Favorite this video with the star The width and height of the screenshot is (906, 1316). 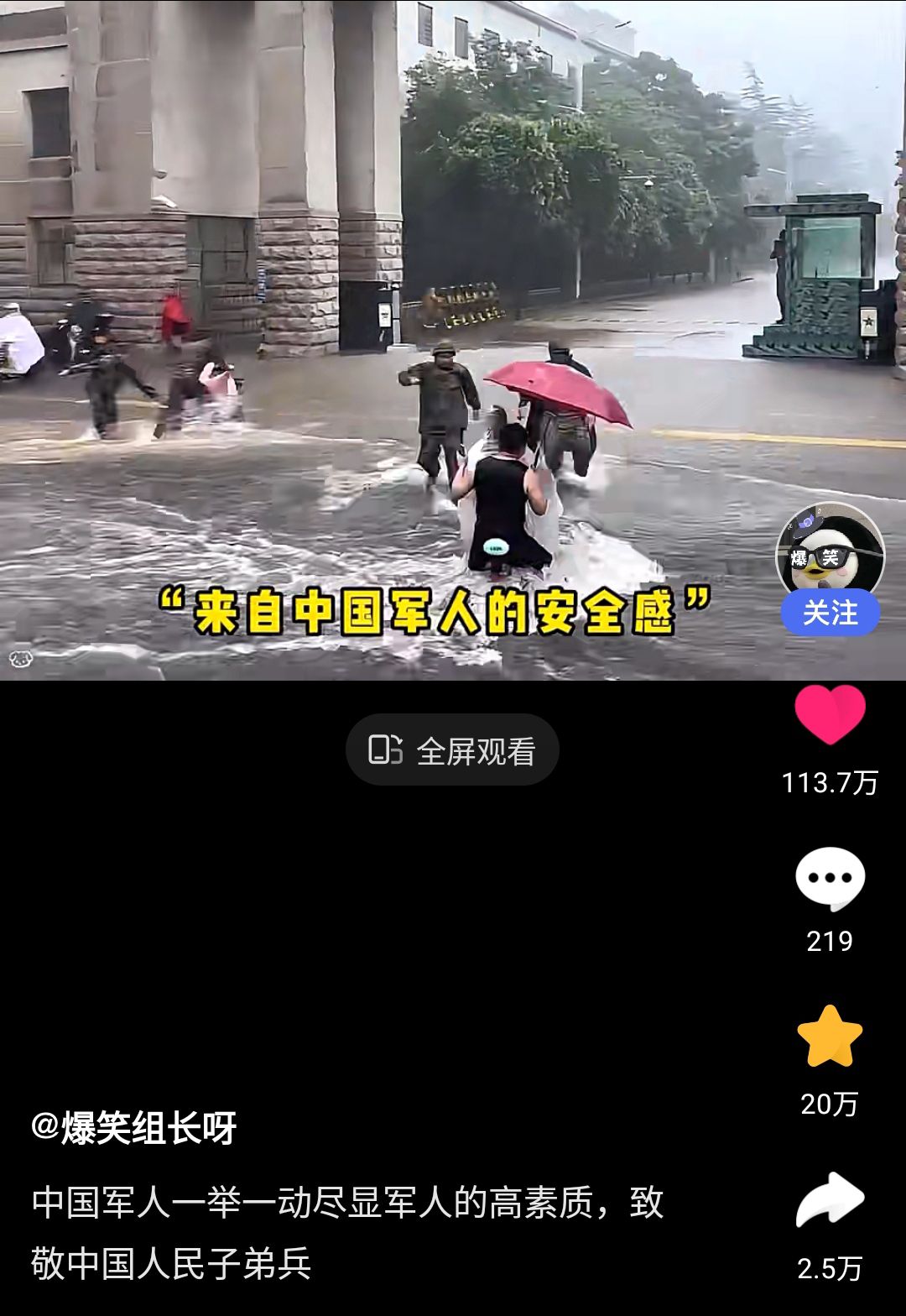(830, 1037)
